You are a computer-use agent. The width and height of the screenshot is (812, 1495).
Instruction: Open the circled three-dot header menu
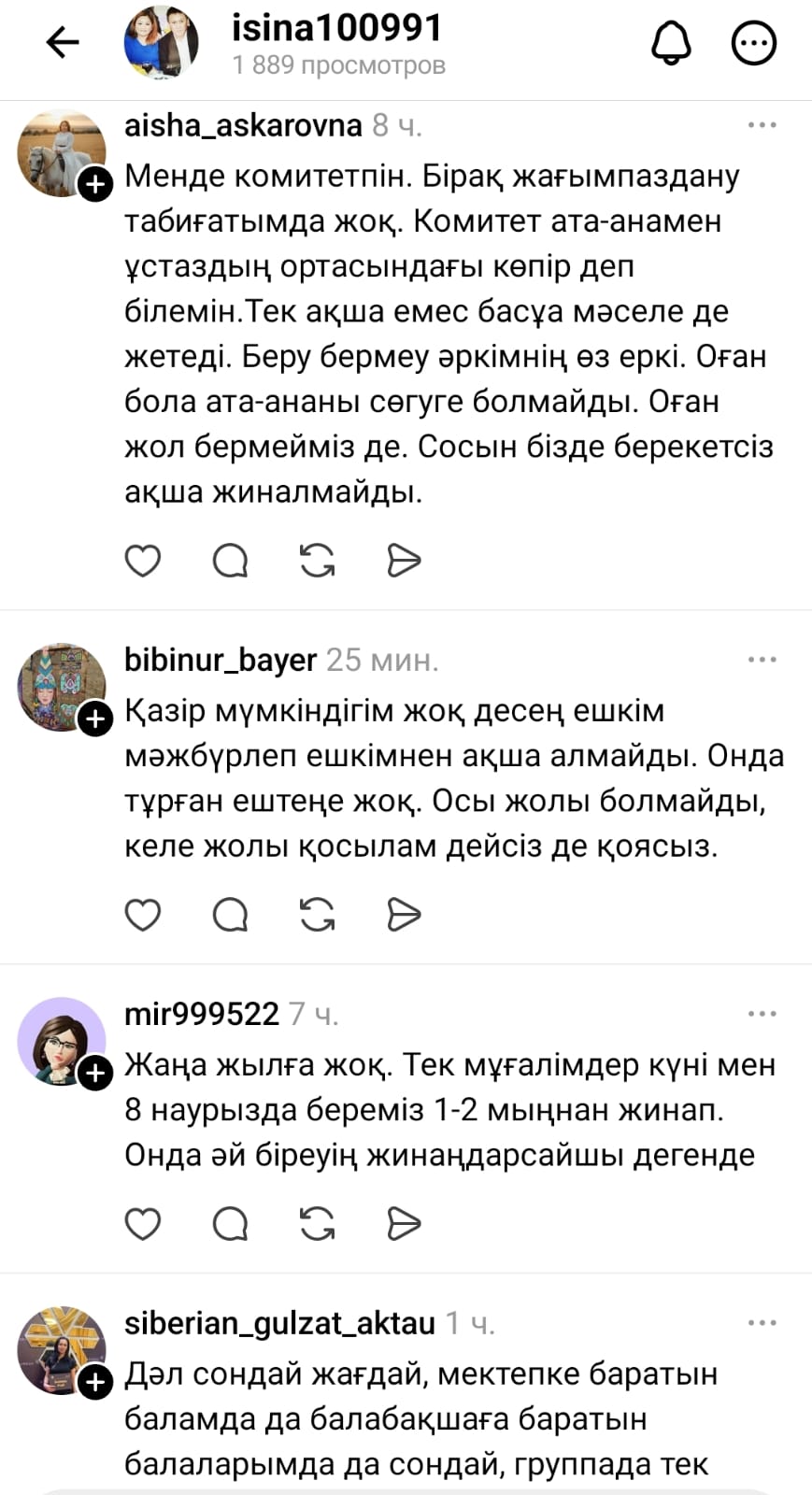(753, 42)
